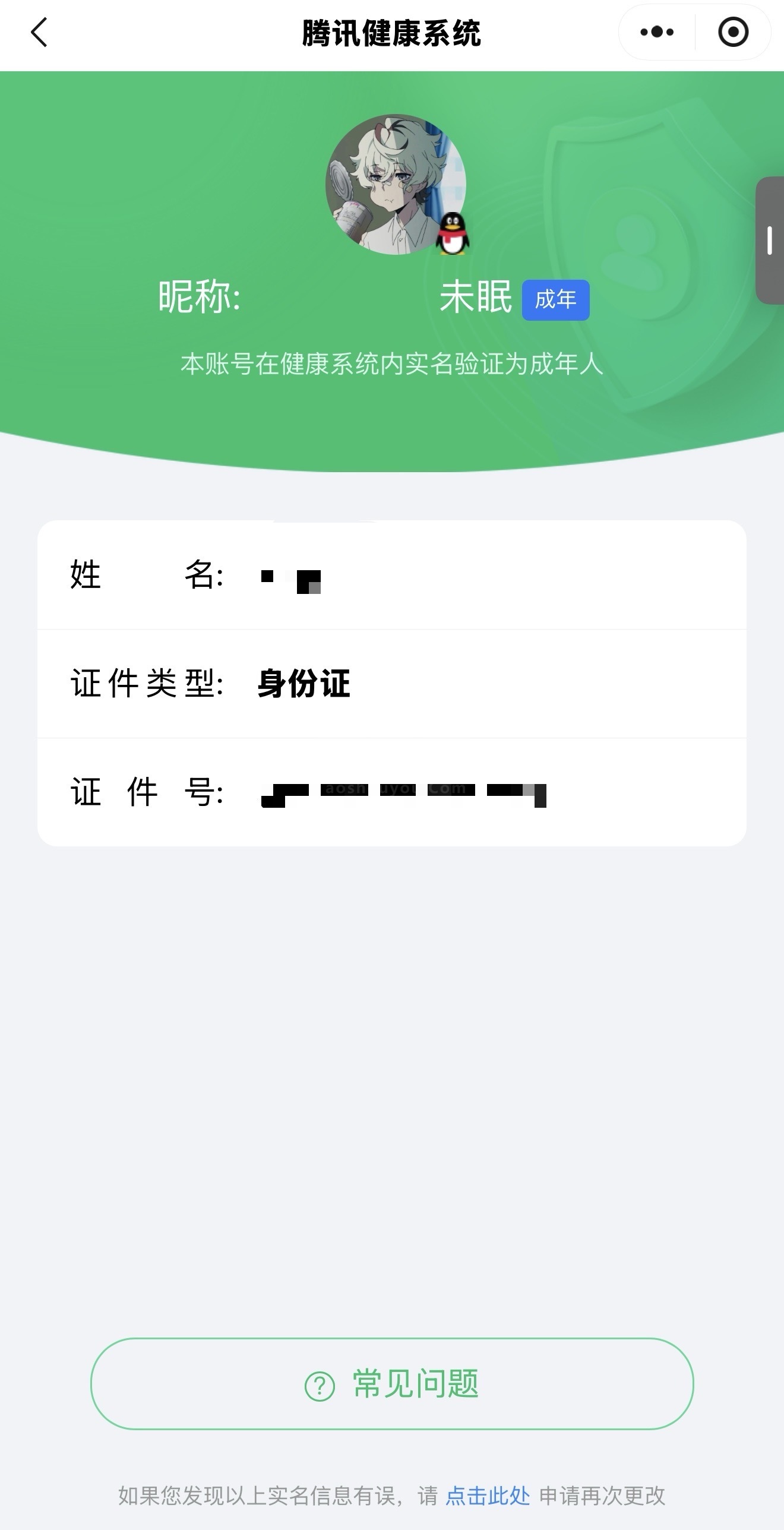This screenshot has height=1530, width=784.
Task: Go back using the top-left arrow
Action: click(x=39, y=32)
